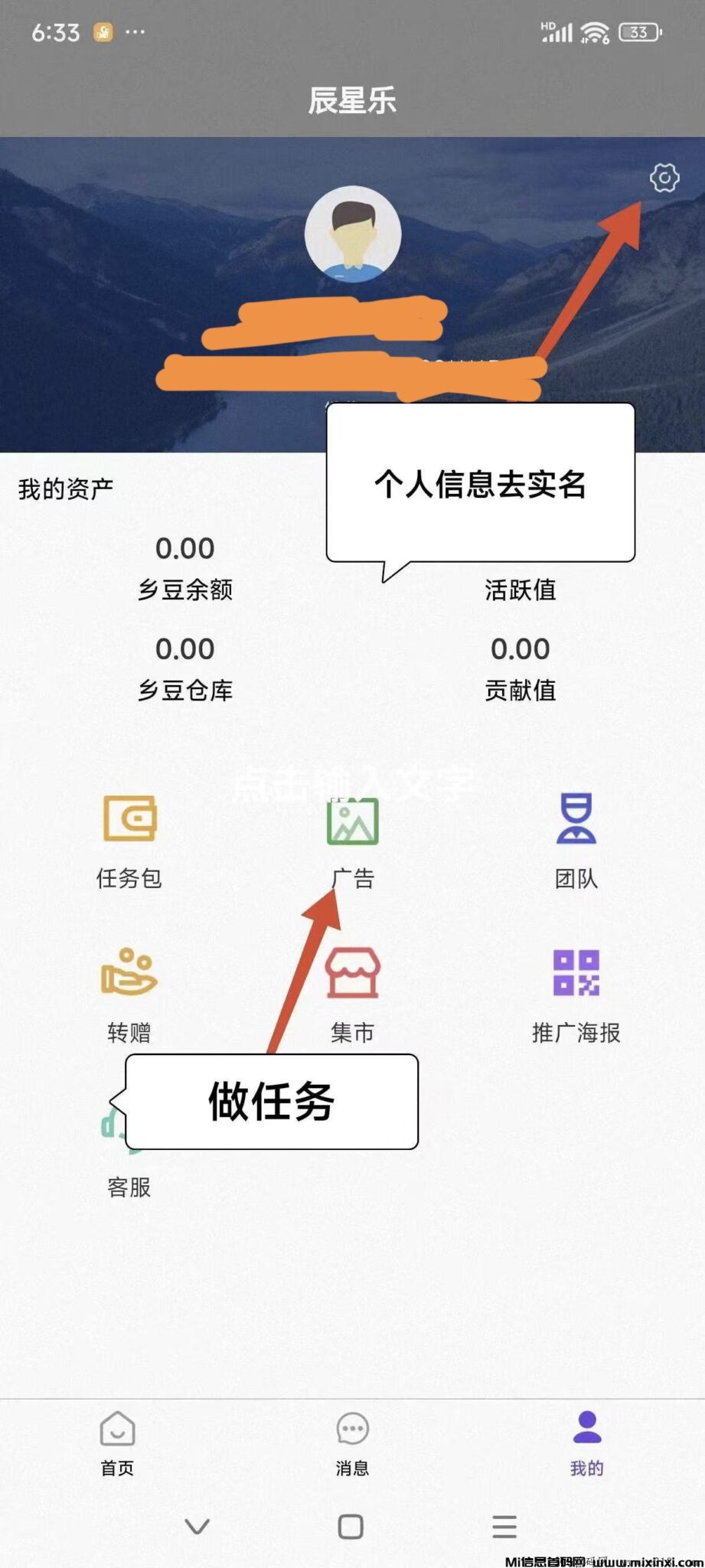Contact 客服 customer service
This screenshot has height=1568, width=705.
[x=128, y=1185]
